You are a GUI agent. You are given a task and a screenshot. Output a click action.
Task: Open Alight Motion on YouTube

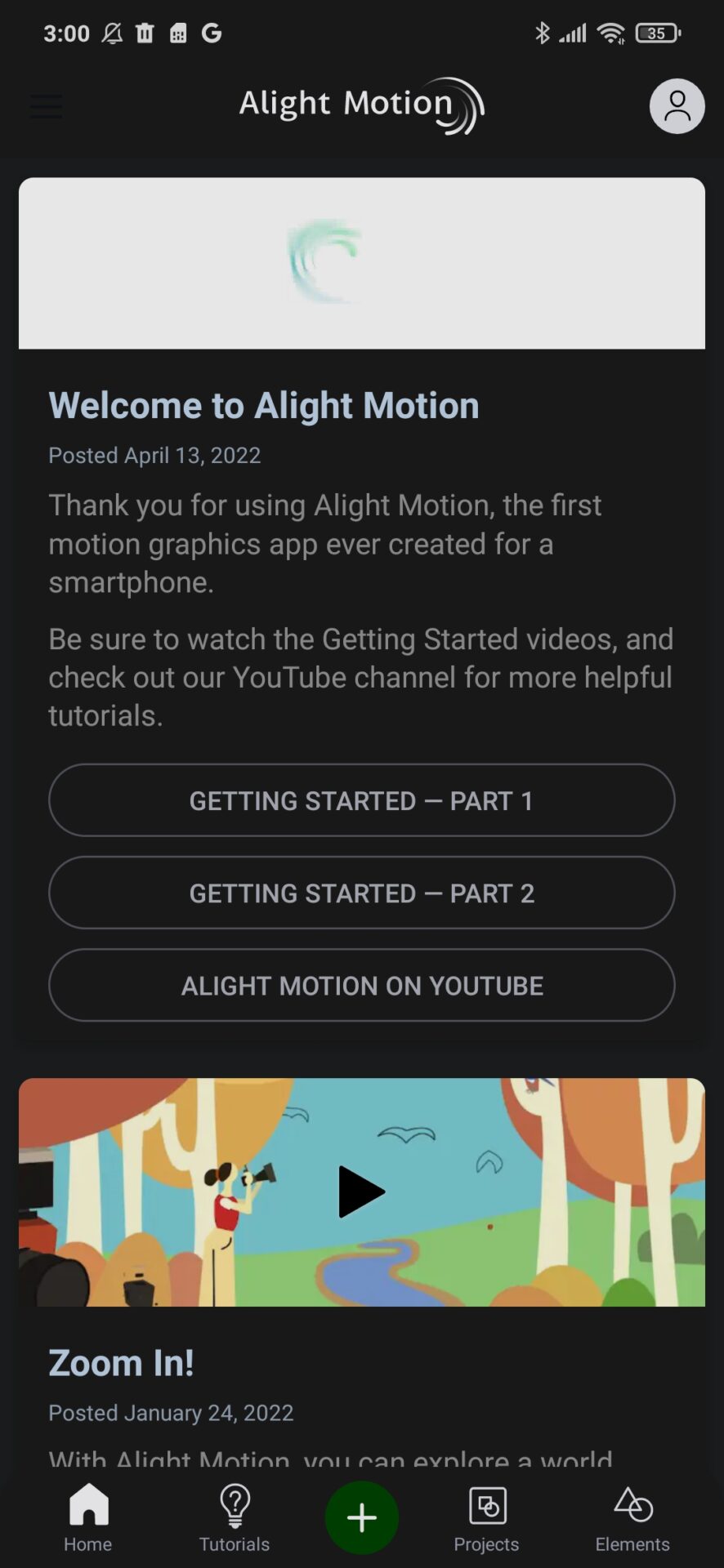coord(361,985)
